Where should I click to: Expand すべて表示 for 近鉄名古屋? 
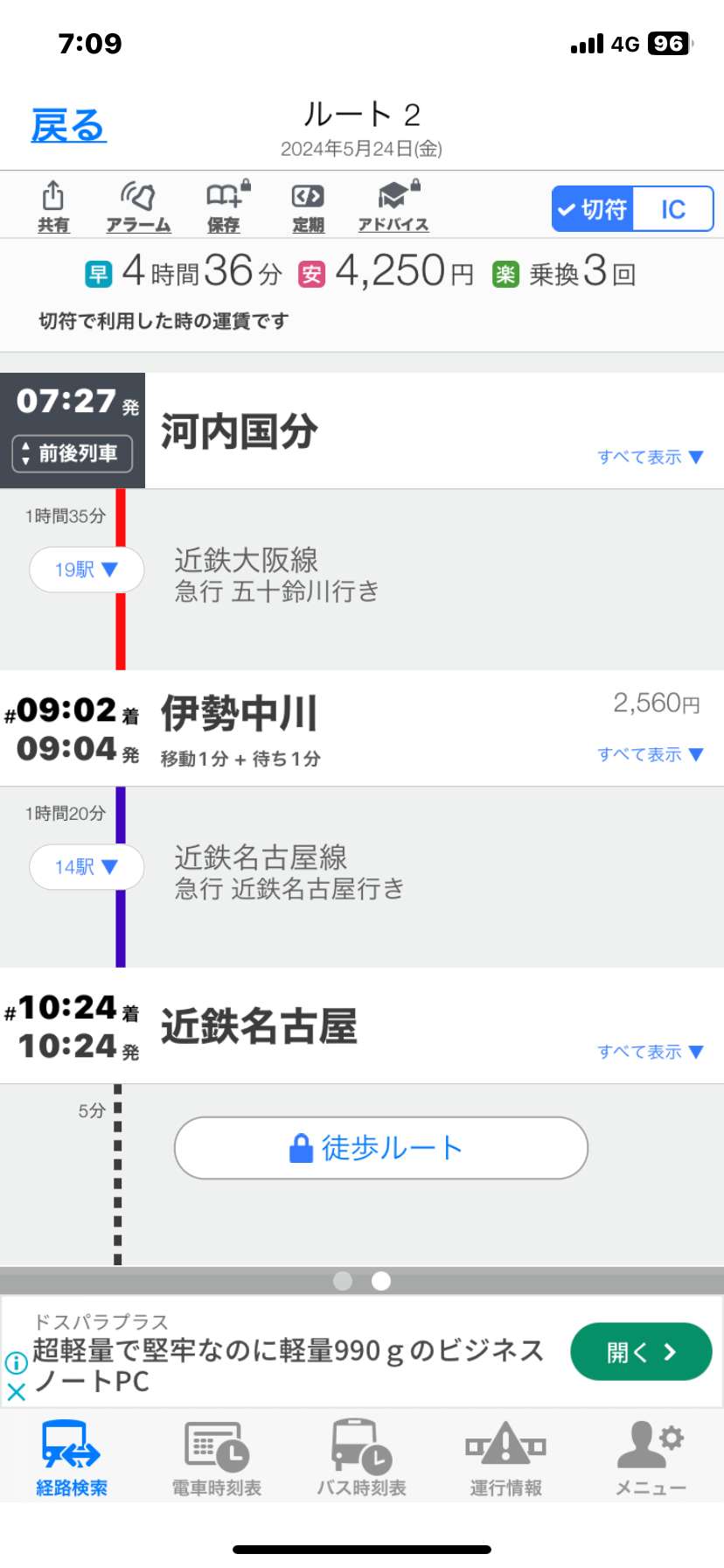click(650, 1052)
